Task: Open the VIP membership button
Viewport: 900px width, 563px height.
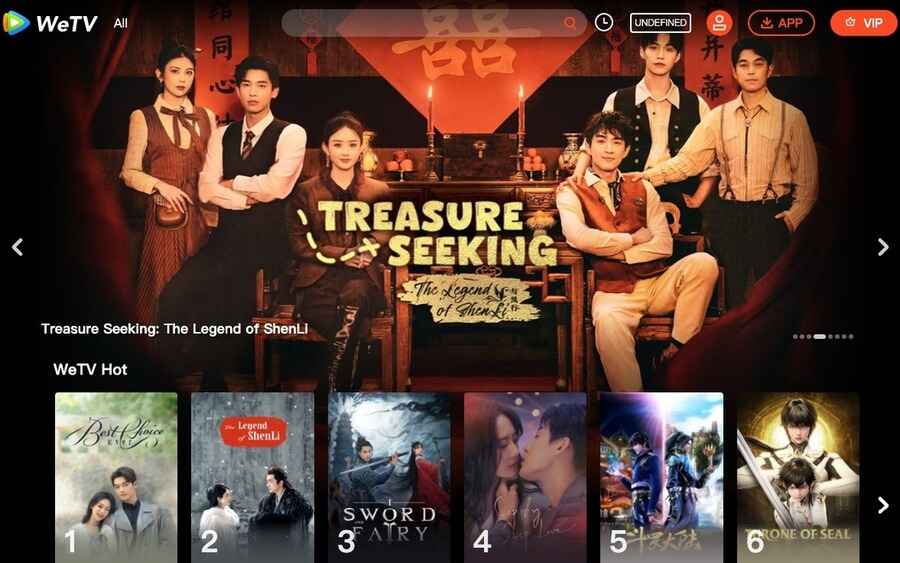Action: pos(863,23)
